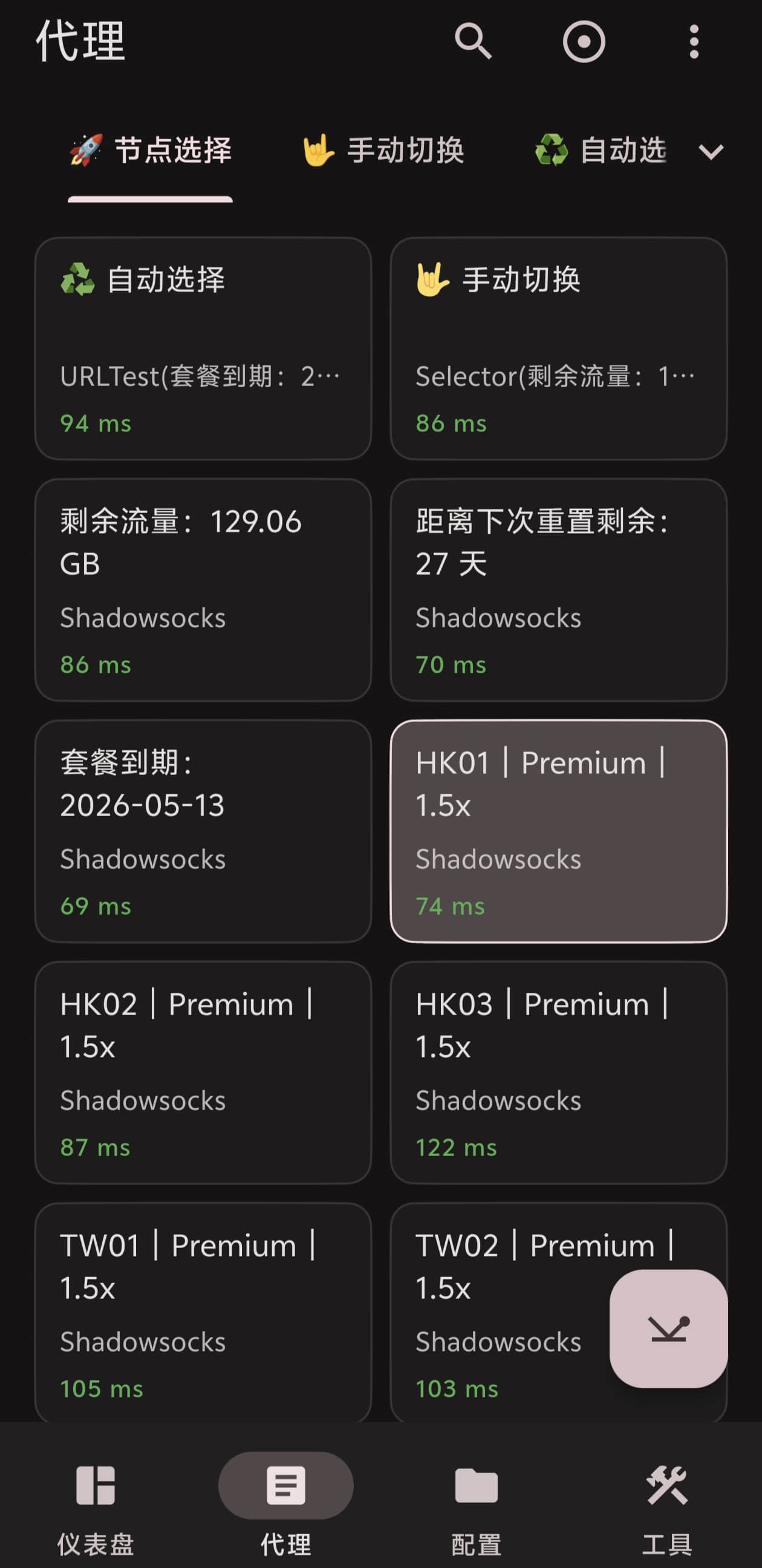
Task: Select the 手动切换 Selector card
Action: click(559, 349)
